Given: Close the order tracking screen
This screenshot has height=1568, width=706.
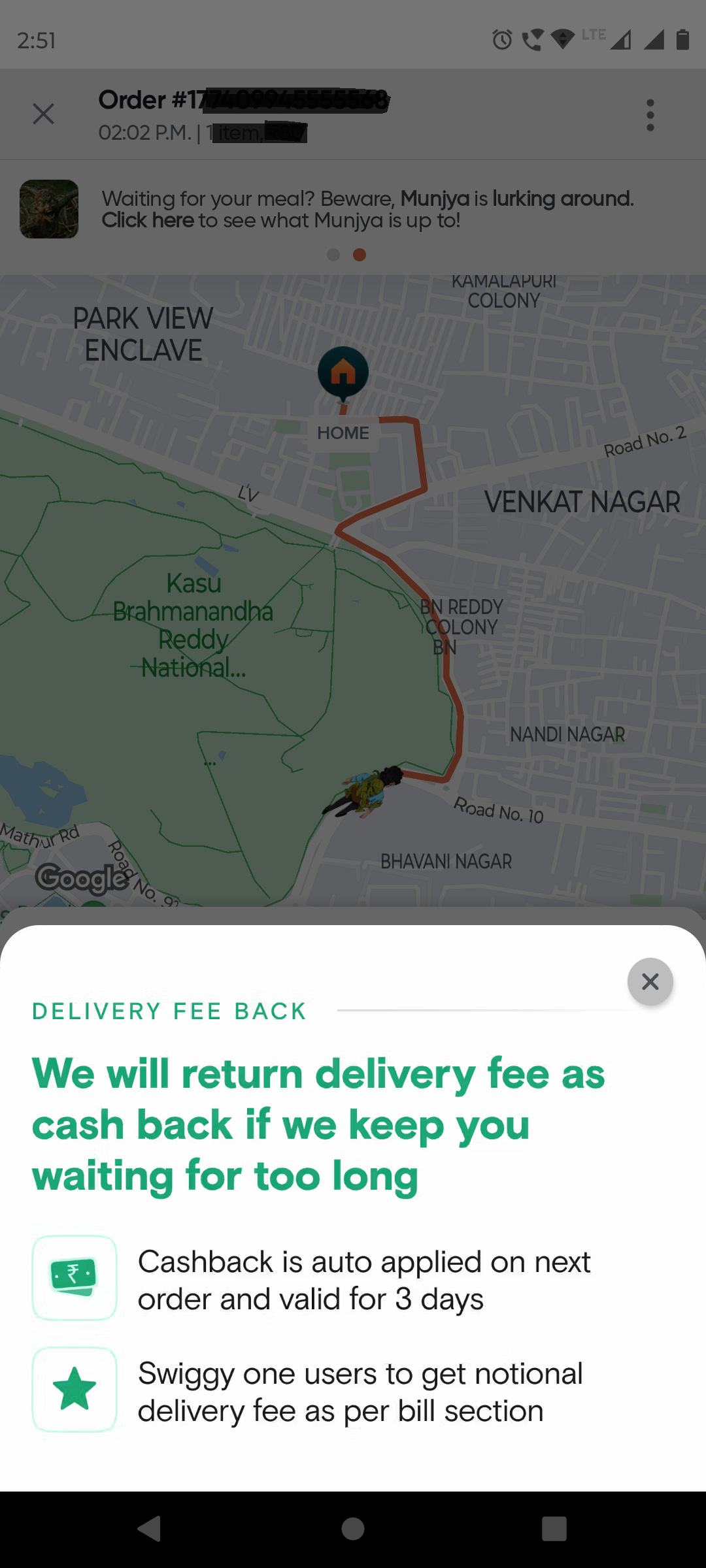Looking at the screenshot, I should [44, 114].
